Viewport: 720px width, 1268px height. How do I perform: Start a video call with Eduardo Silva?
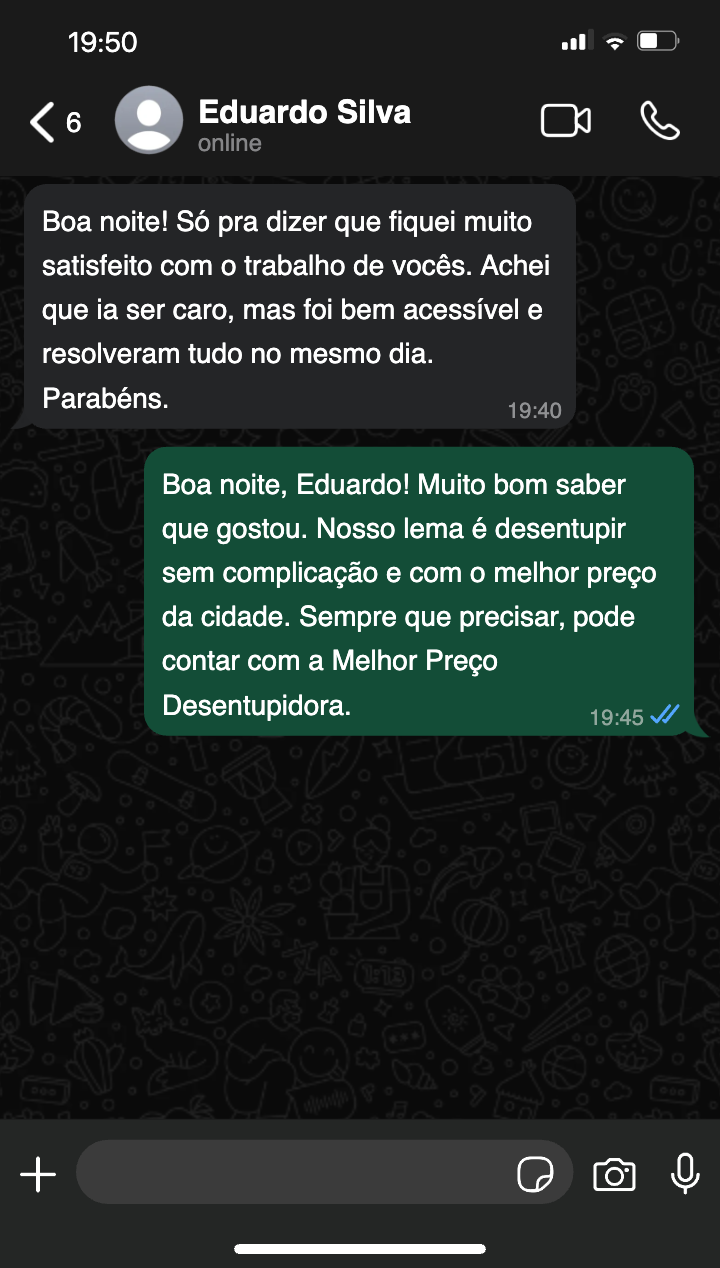pyautogui.click(x=565, y=121)
